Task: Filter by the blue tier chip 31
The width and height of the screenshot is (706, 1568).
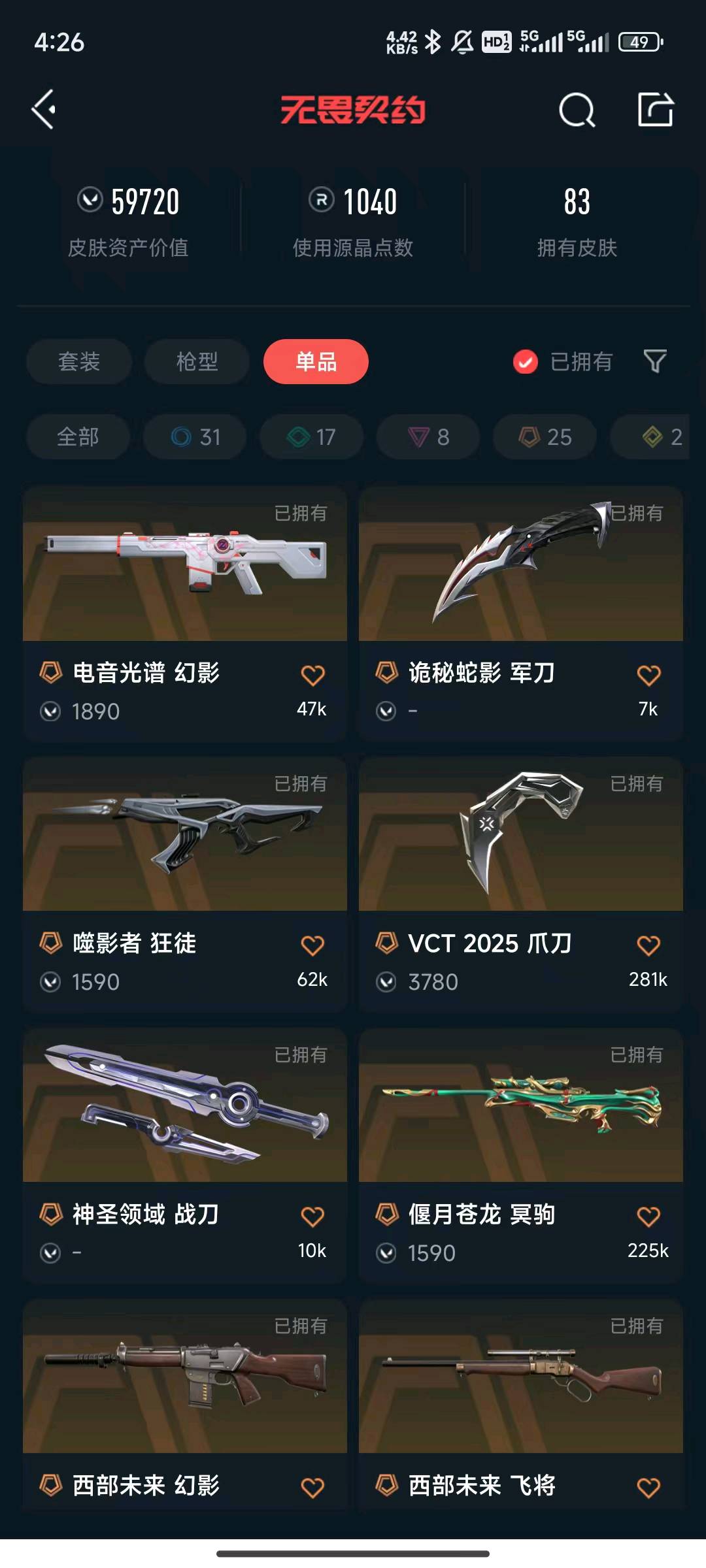Action: (x=195, y=436)
